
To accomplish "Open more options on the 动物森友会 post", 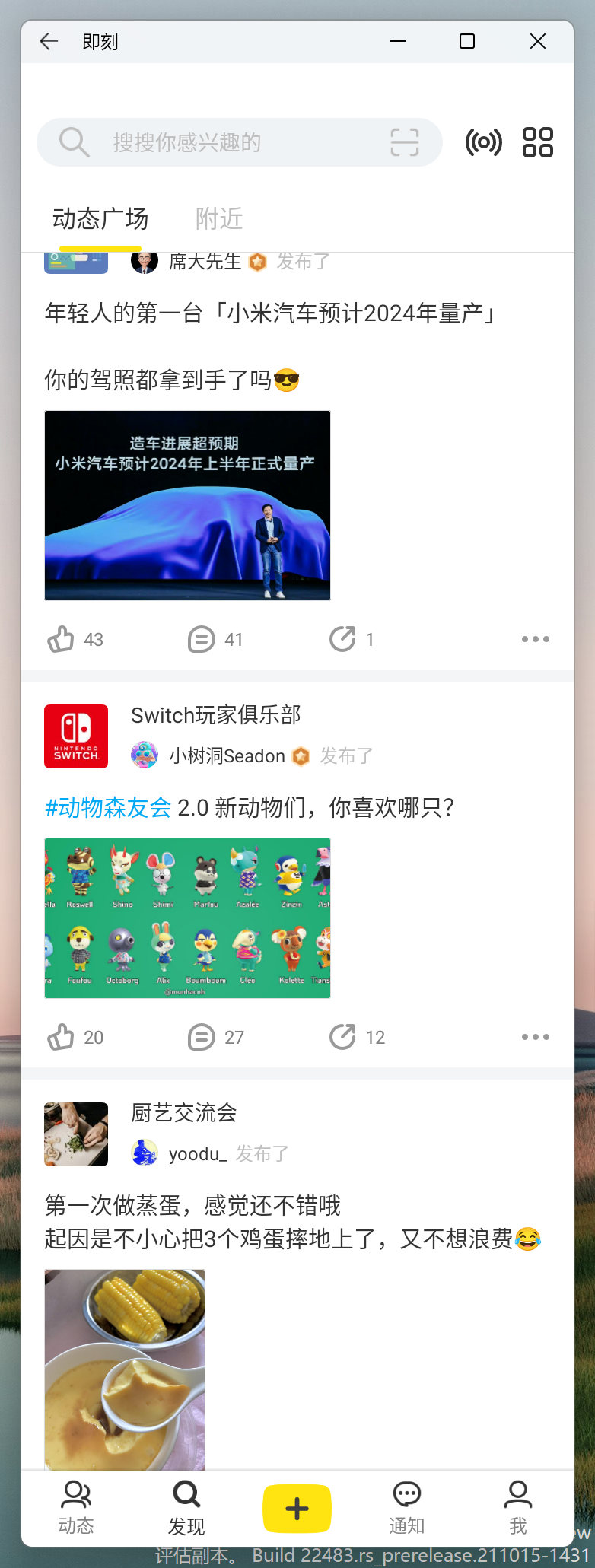I will pos(536,1037).
